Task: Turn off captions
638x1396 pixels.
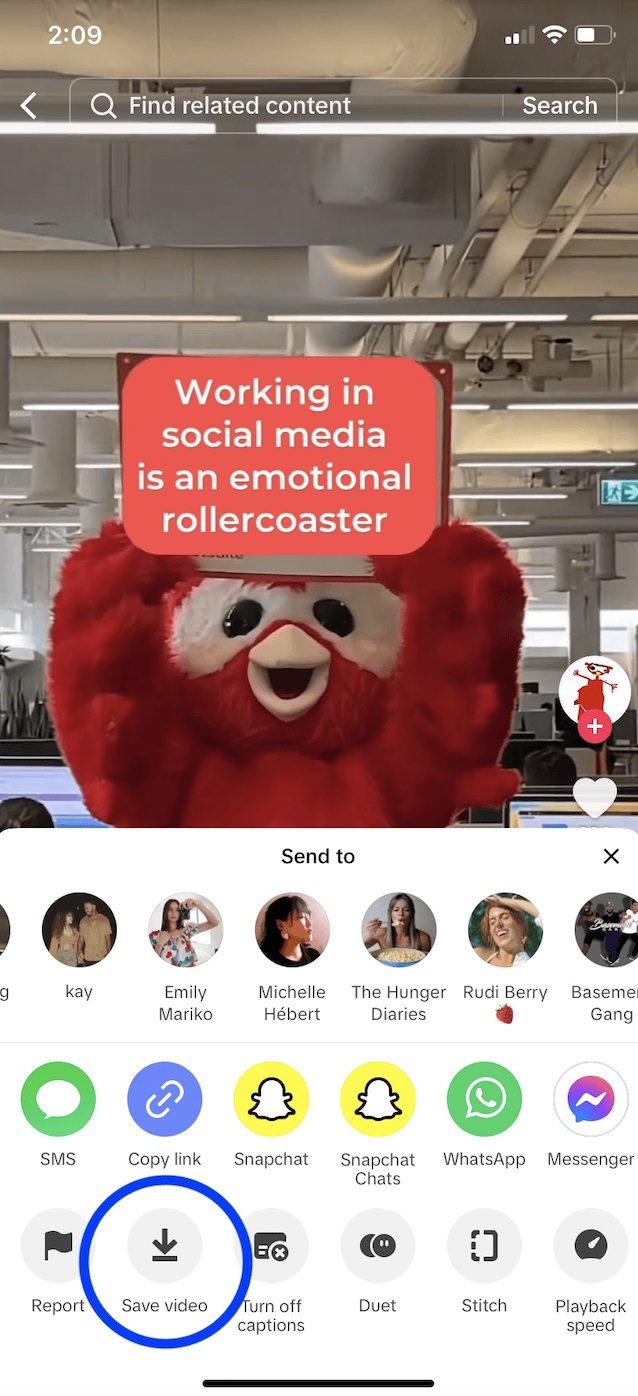Action: click(x=271, y=1246)
